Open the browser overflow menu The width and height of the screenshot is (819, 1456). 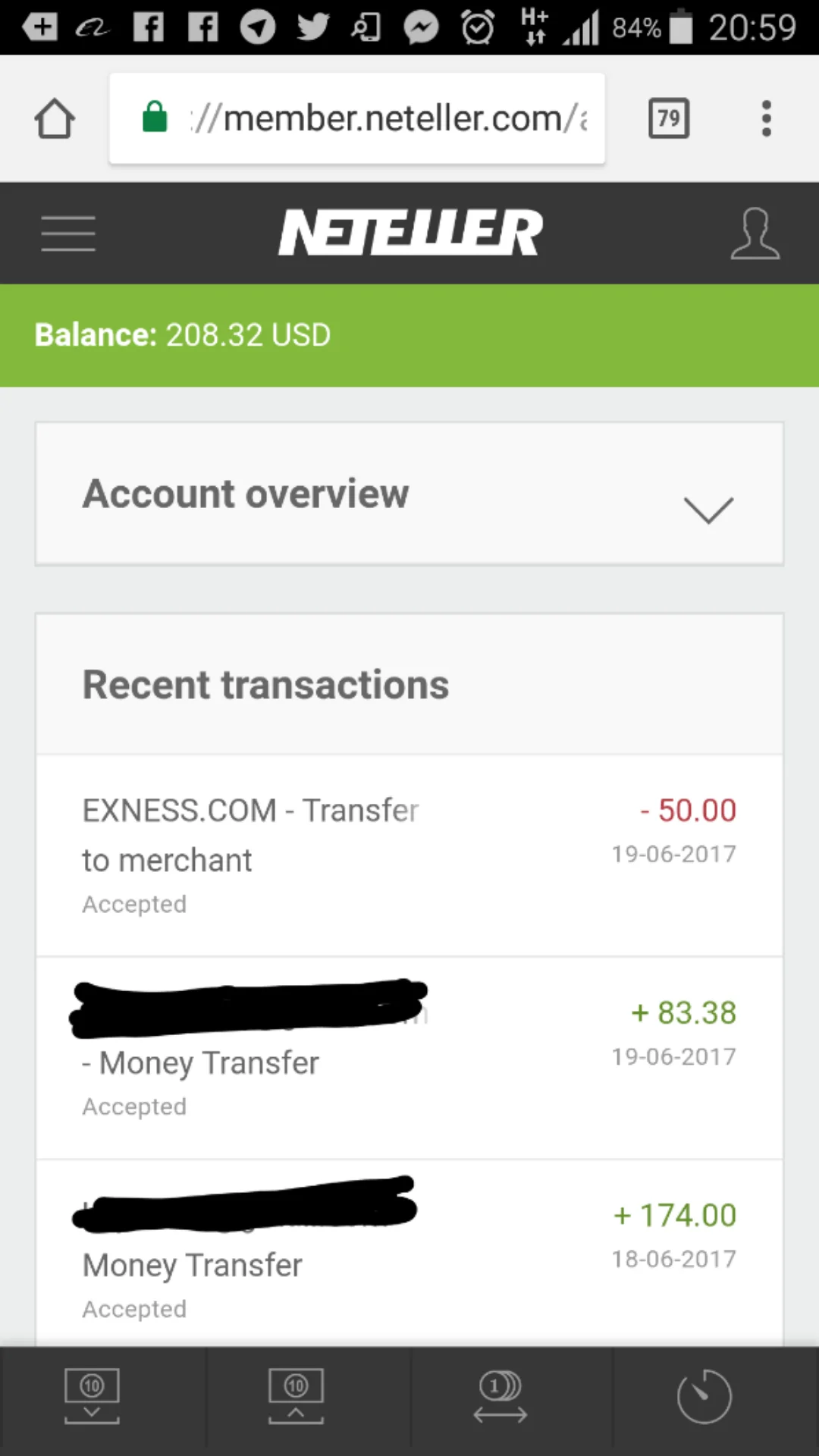tap(766, 118)
